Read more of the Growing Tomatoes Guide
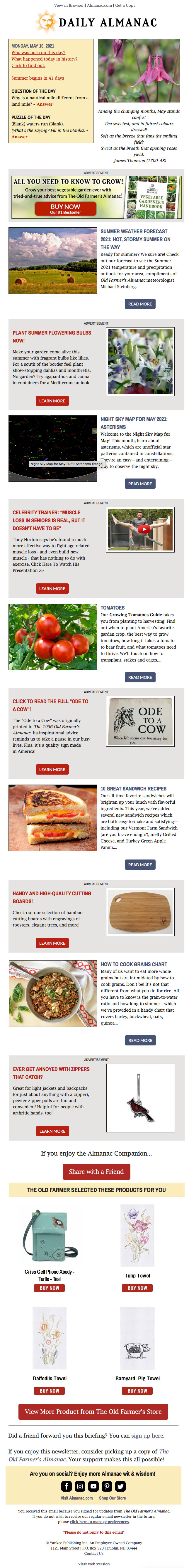The image size is (189, 1568). click(x=140, y=677)
